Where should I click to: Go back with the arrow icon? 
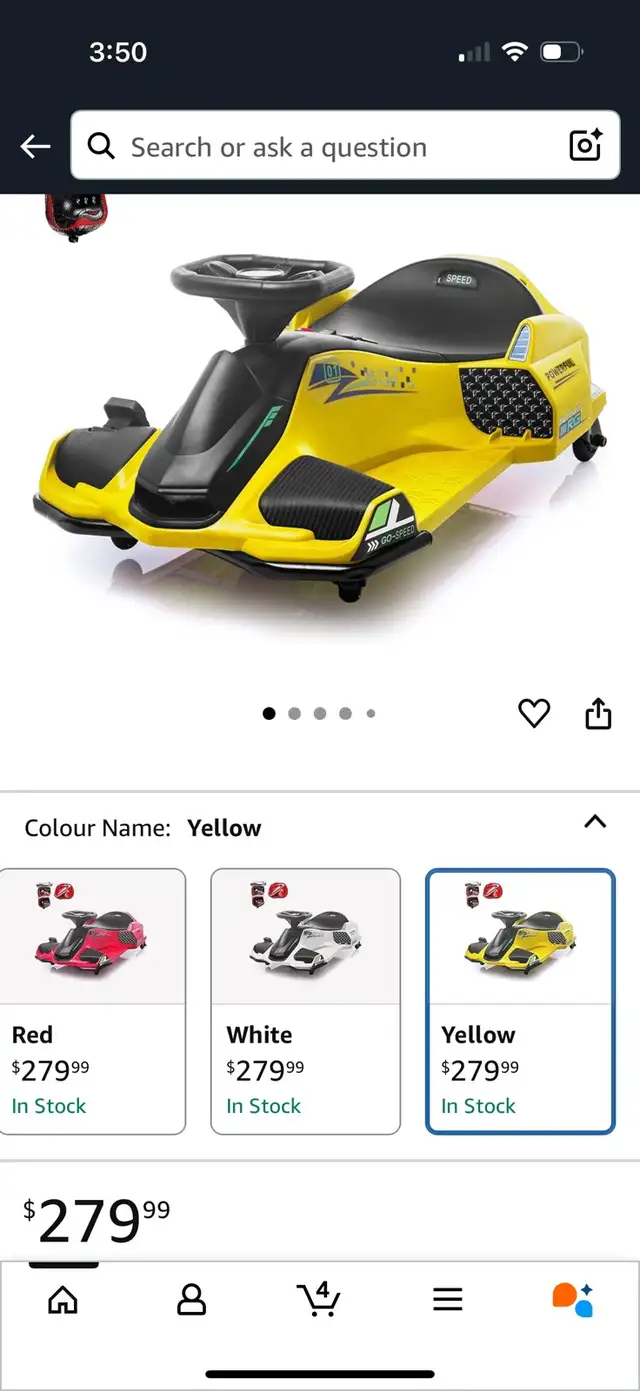pyautogui.click(x=35, y=147)
